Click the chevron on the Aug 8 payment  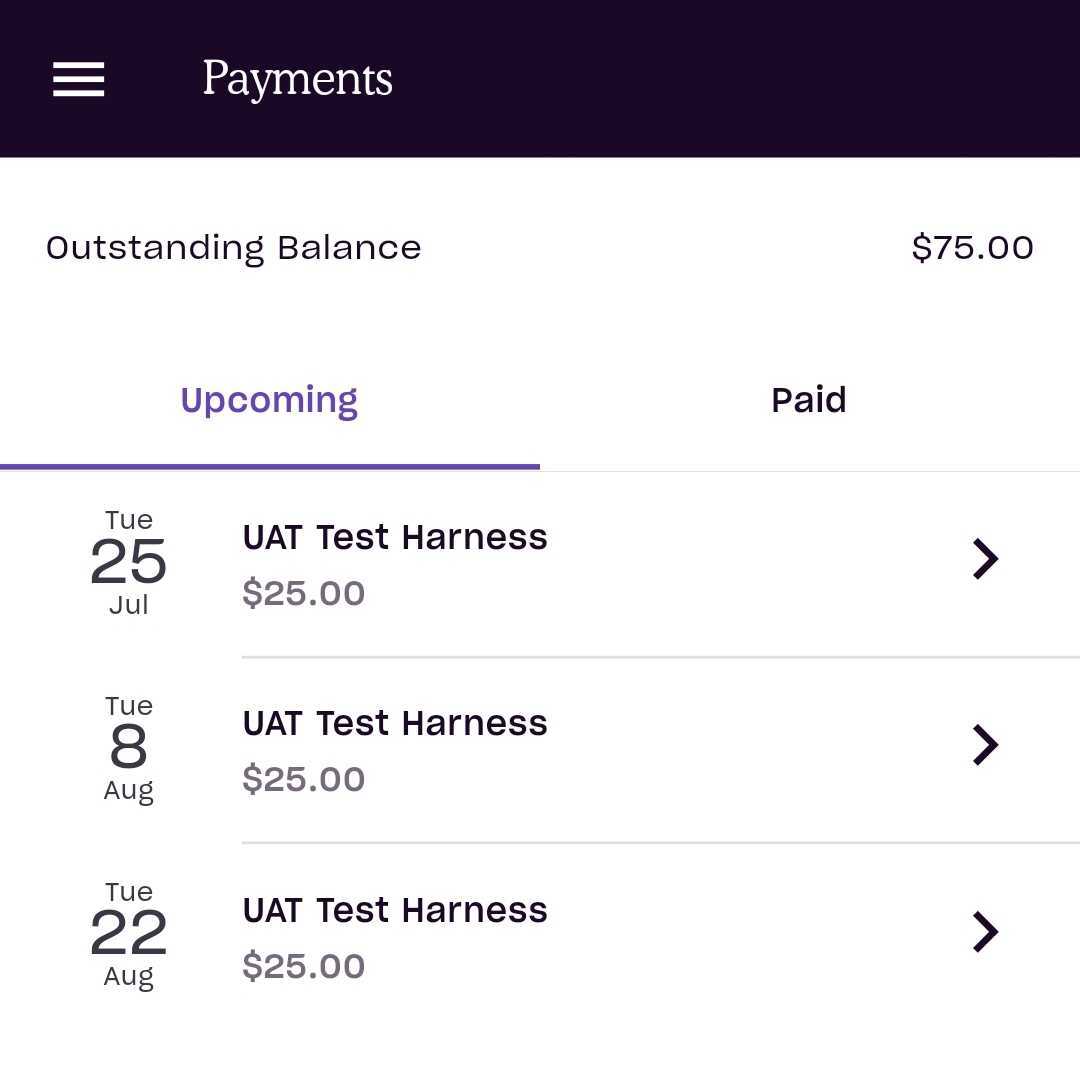point(985,745)
